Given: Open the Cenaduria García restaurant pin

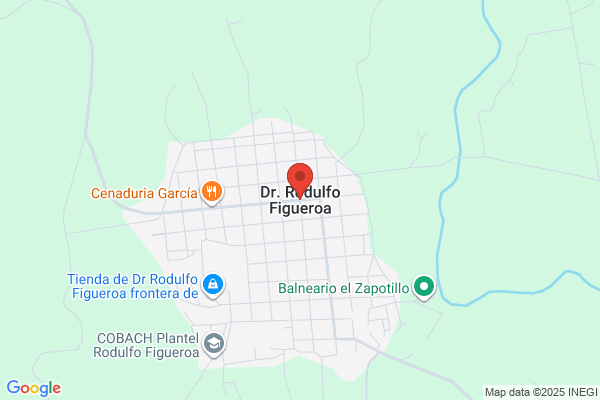Looking at the screenshot, I should click(x=212, y=192).
